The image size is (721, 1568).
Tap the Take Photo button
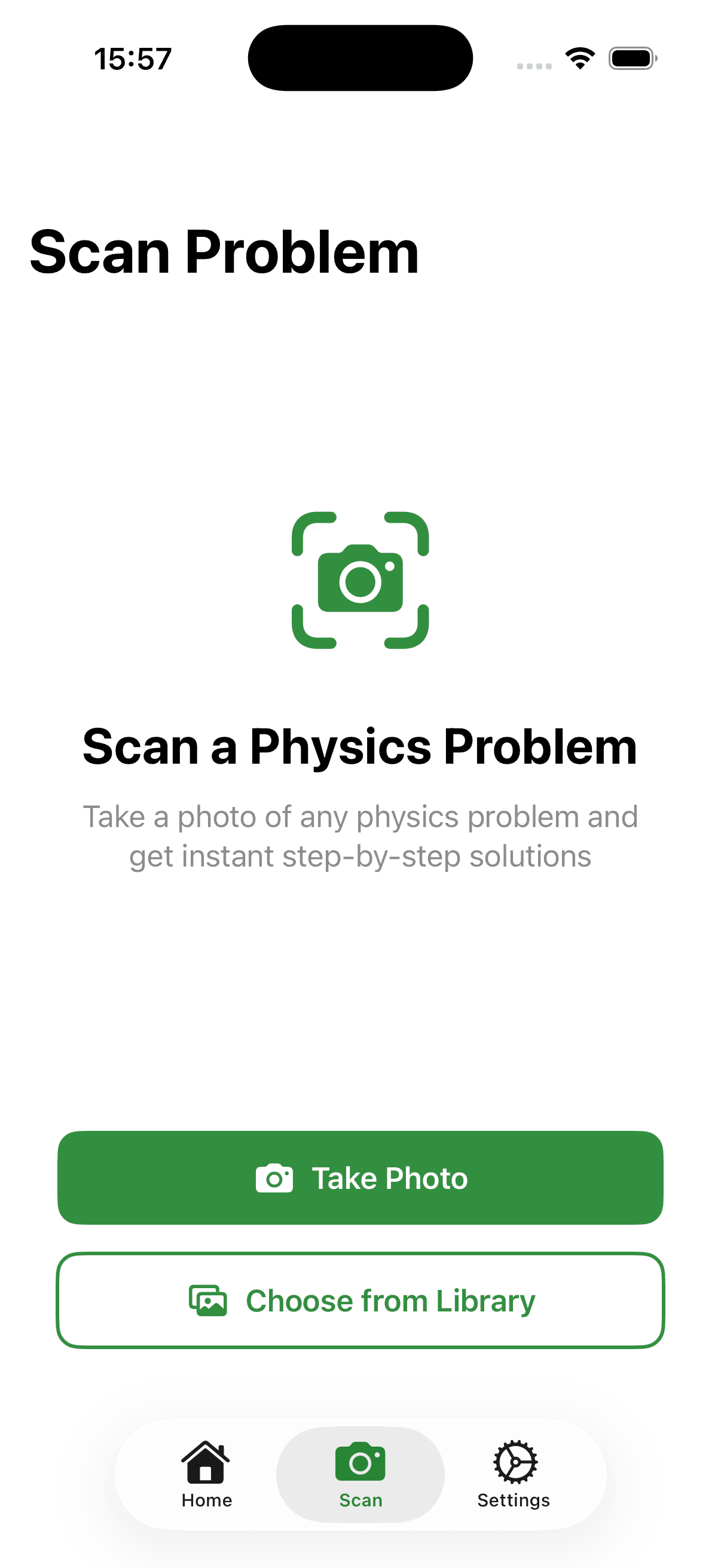pyautogui.click(x=360, y=1177)
